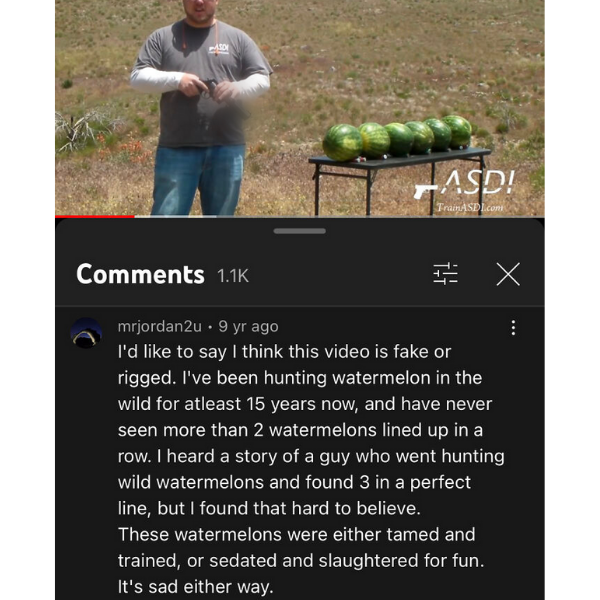Open the comment sort options
This screenshot has height=600, width=600.
pos(445,274)
